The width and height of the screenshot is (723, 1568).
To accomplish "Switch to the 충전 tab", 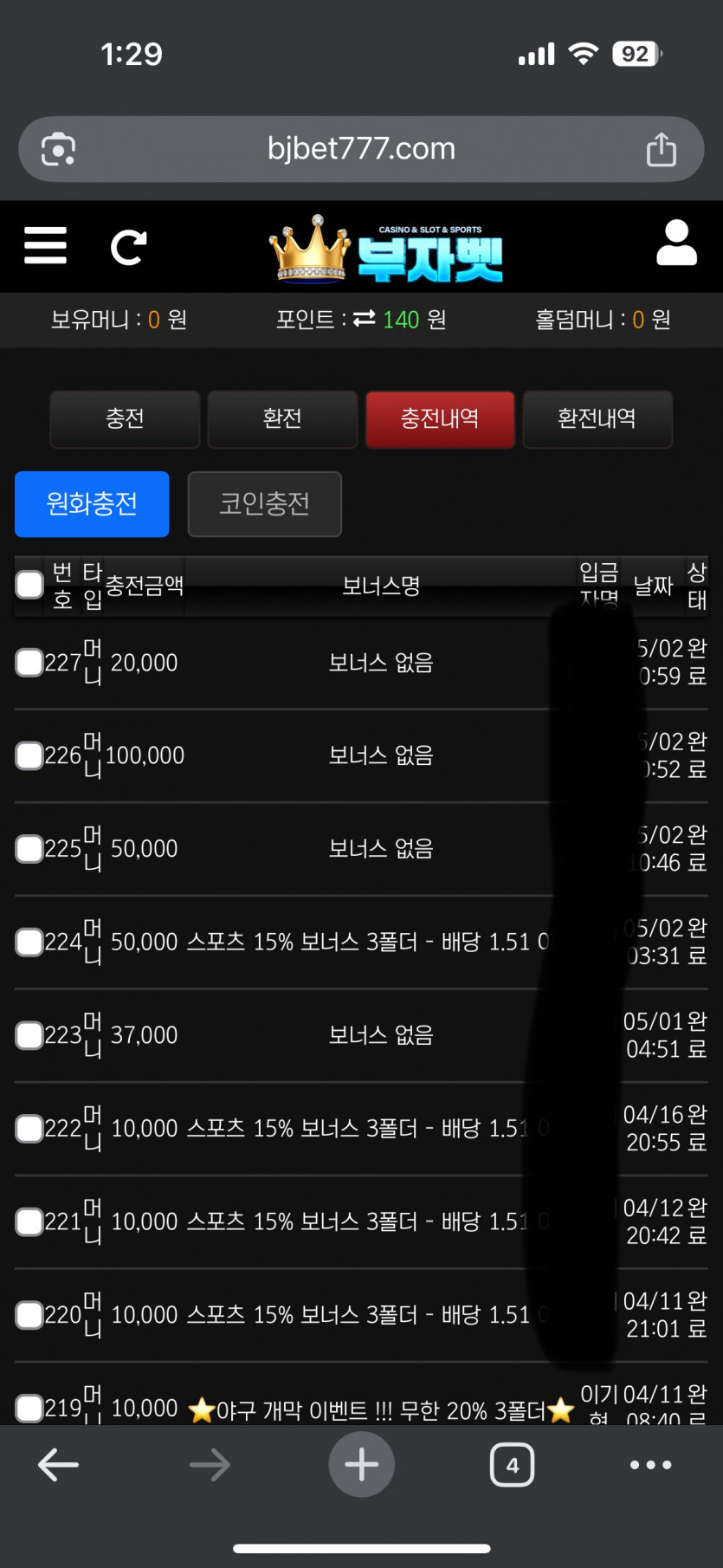I will 125,418.
